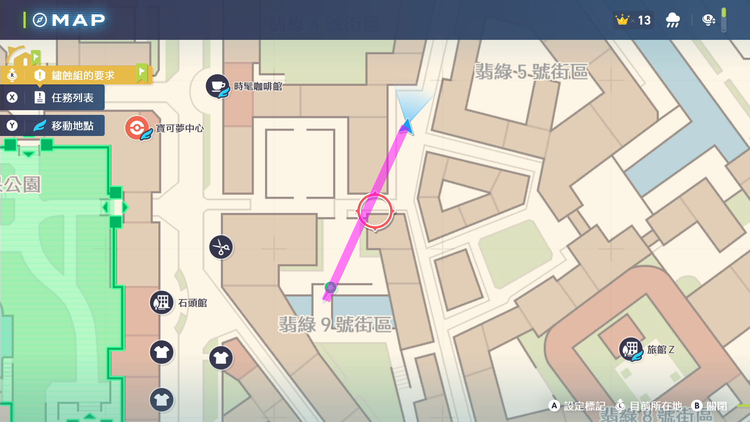Viewport: 750px width, 422px height.
Task: Select the 寶可夢中心 Pokémon Center marker
Action: pyautogui.click(x=137, y=128)
